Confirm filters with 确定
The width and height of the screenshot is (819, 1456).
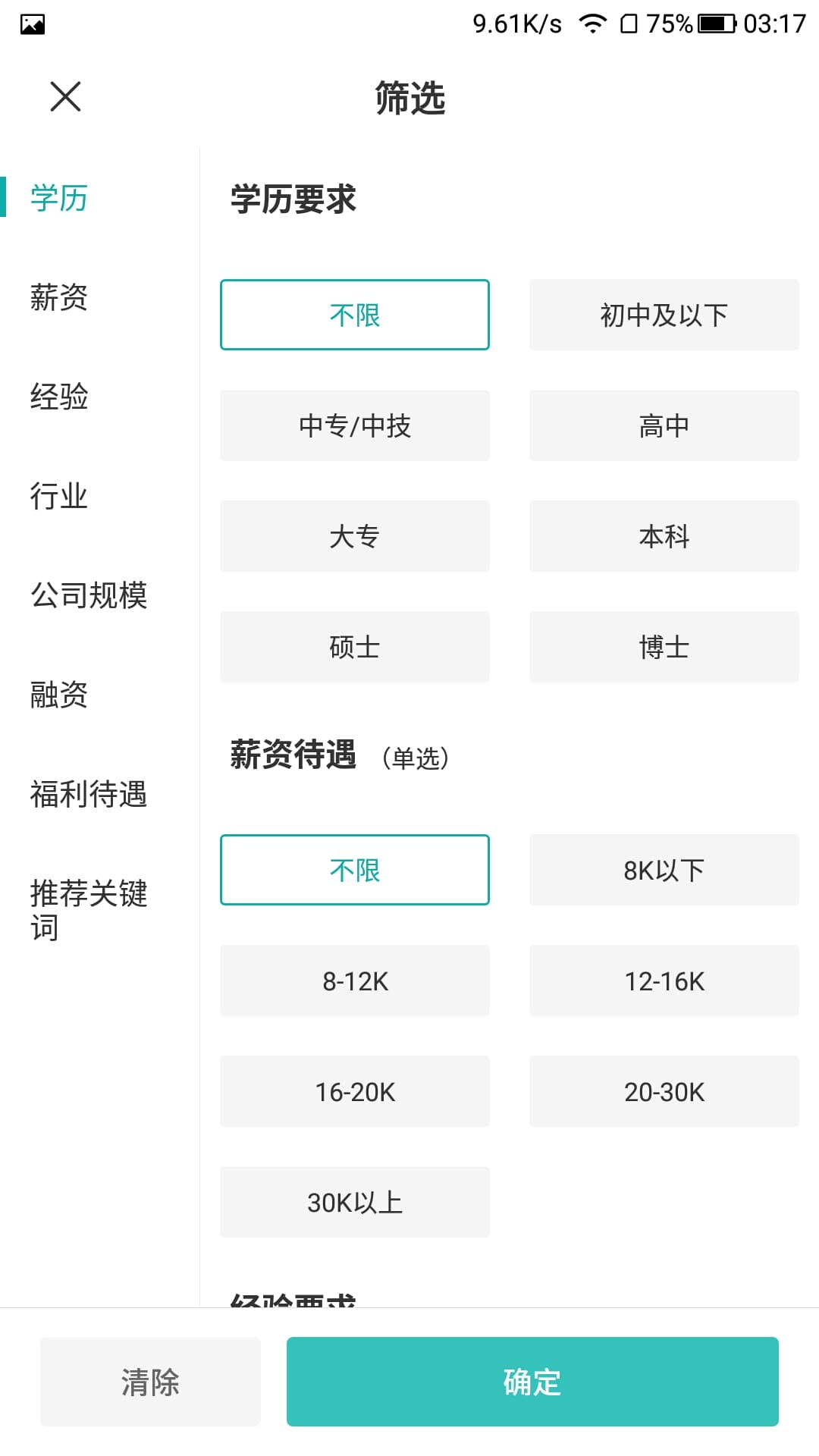(x=532, y=1382)
